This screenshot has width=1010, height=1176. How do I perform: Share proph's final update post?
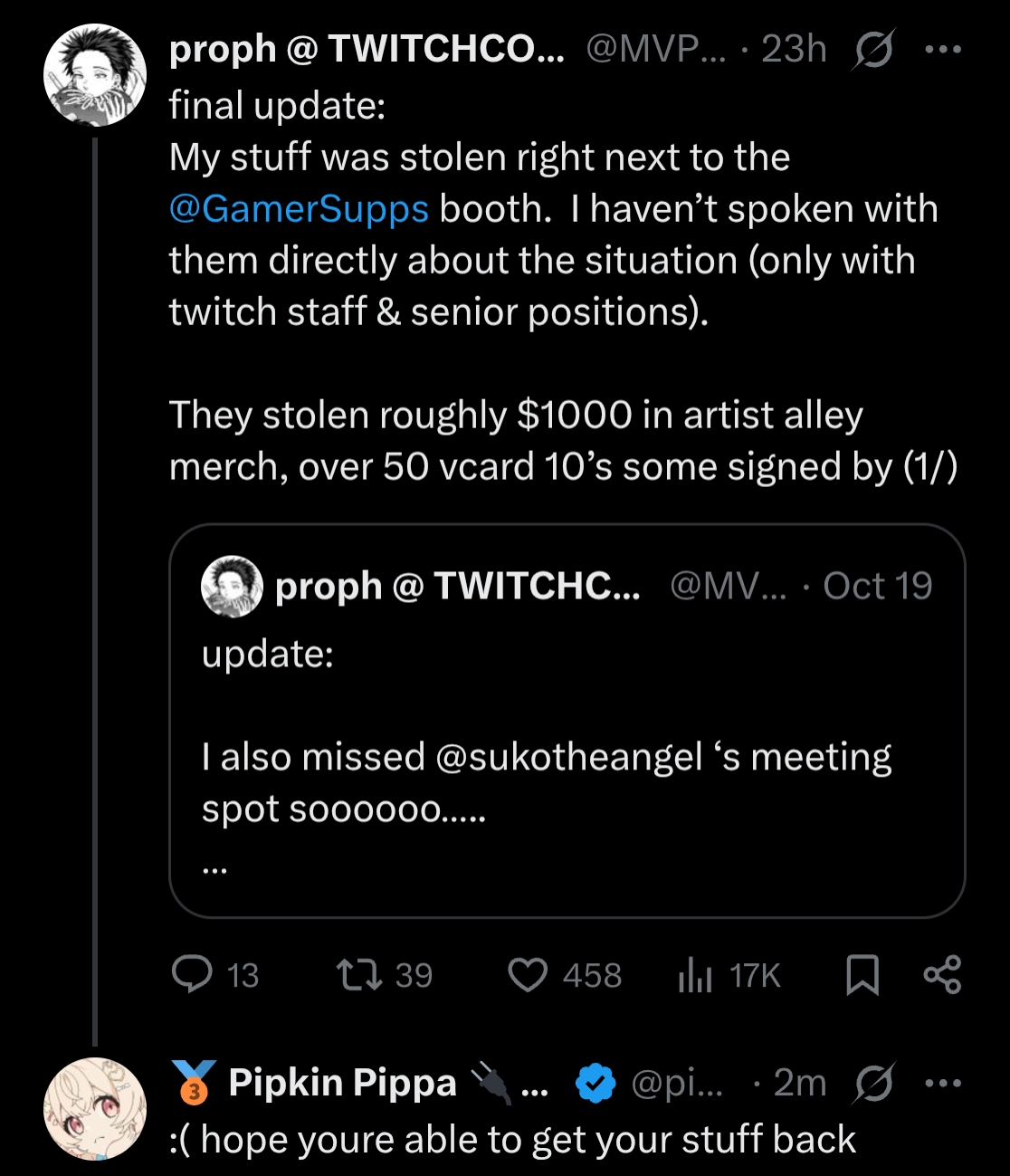[x=942, y=975]
